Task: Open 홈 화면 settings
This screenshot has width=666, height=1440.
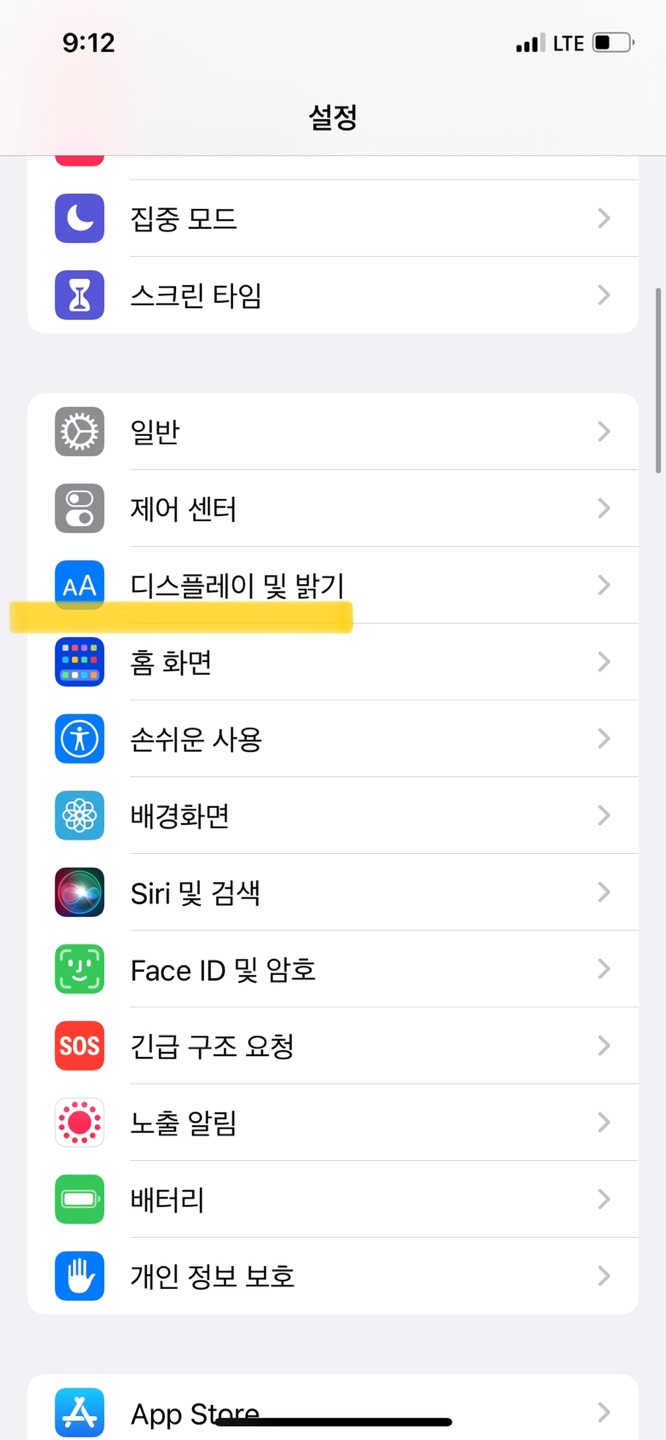Action: point(333,662)
